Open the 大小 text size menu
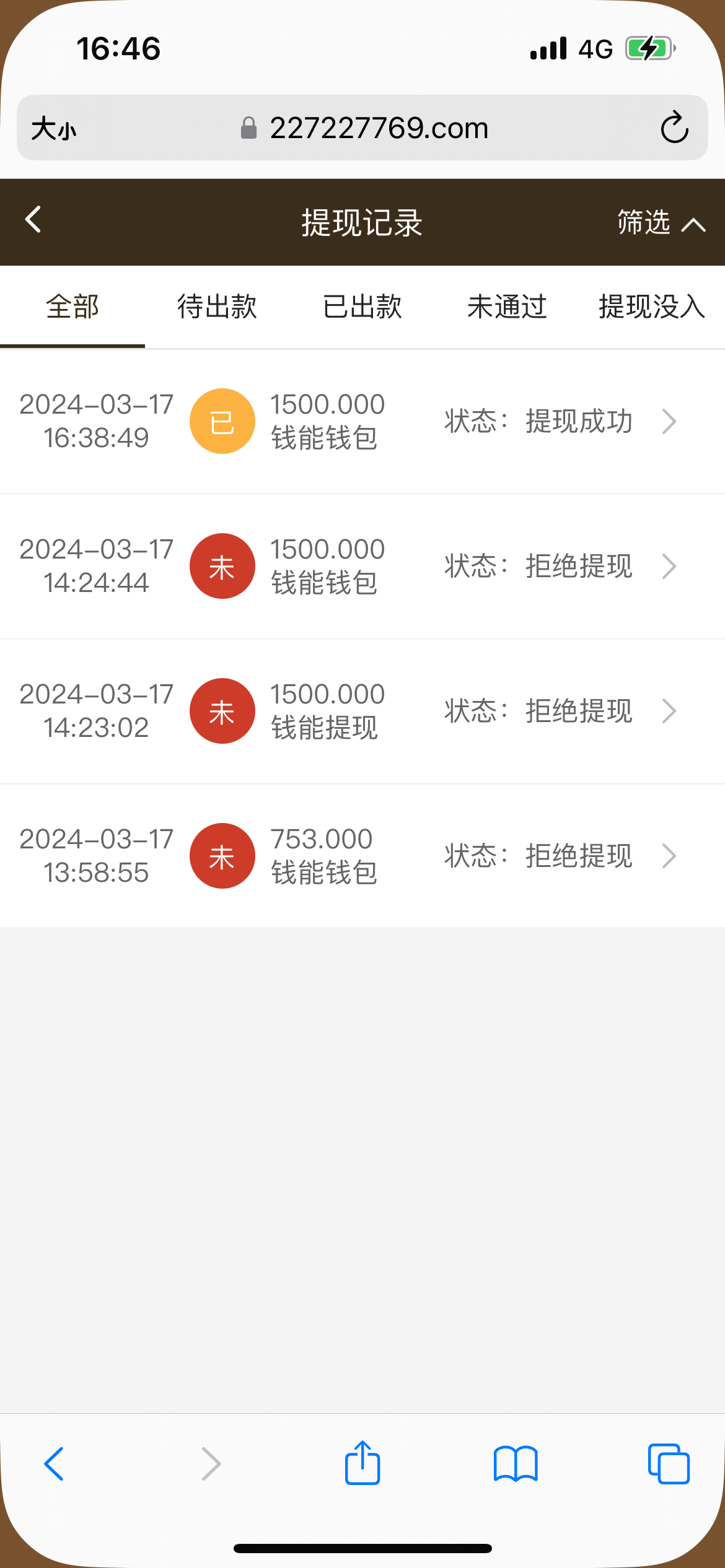 click(54, 128)
